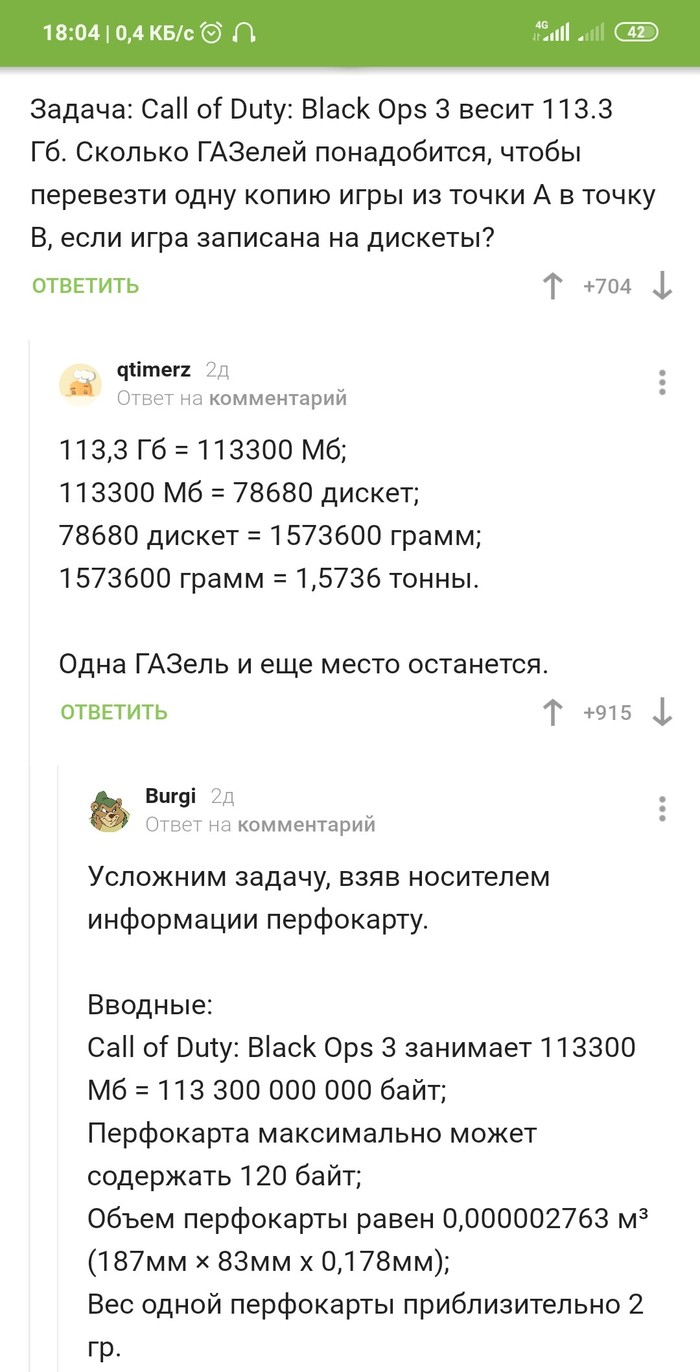
Task: Open the overflow menu on Burgi's comment
Action: click(662, 808)
